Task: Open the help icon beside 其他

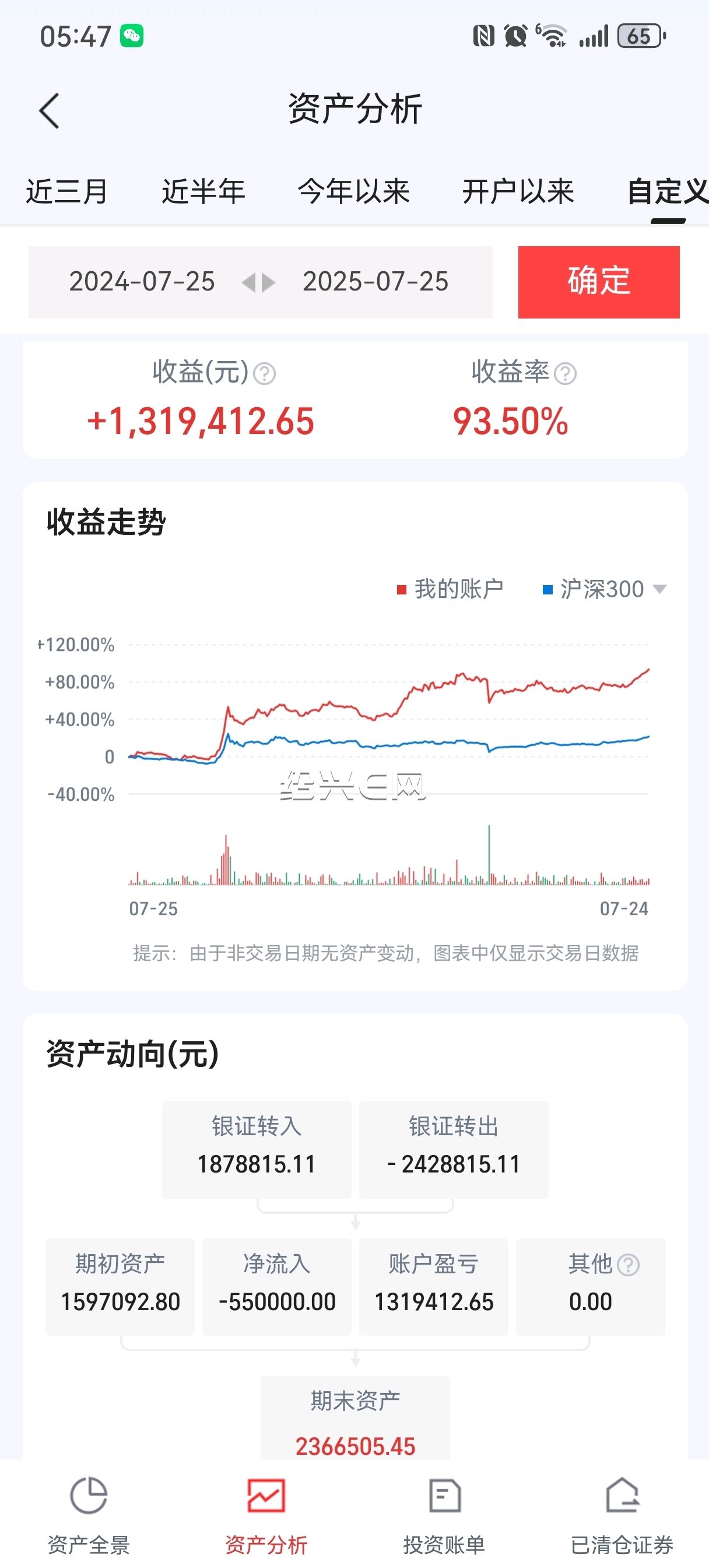Action: [x=628, y=1265]
